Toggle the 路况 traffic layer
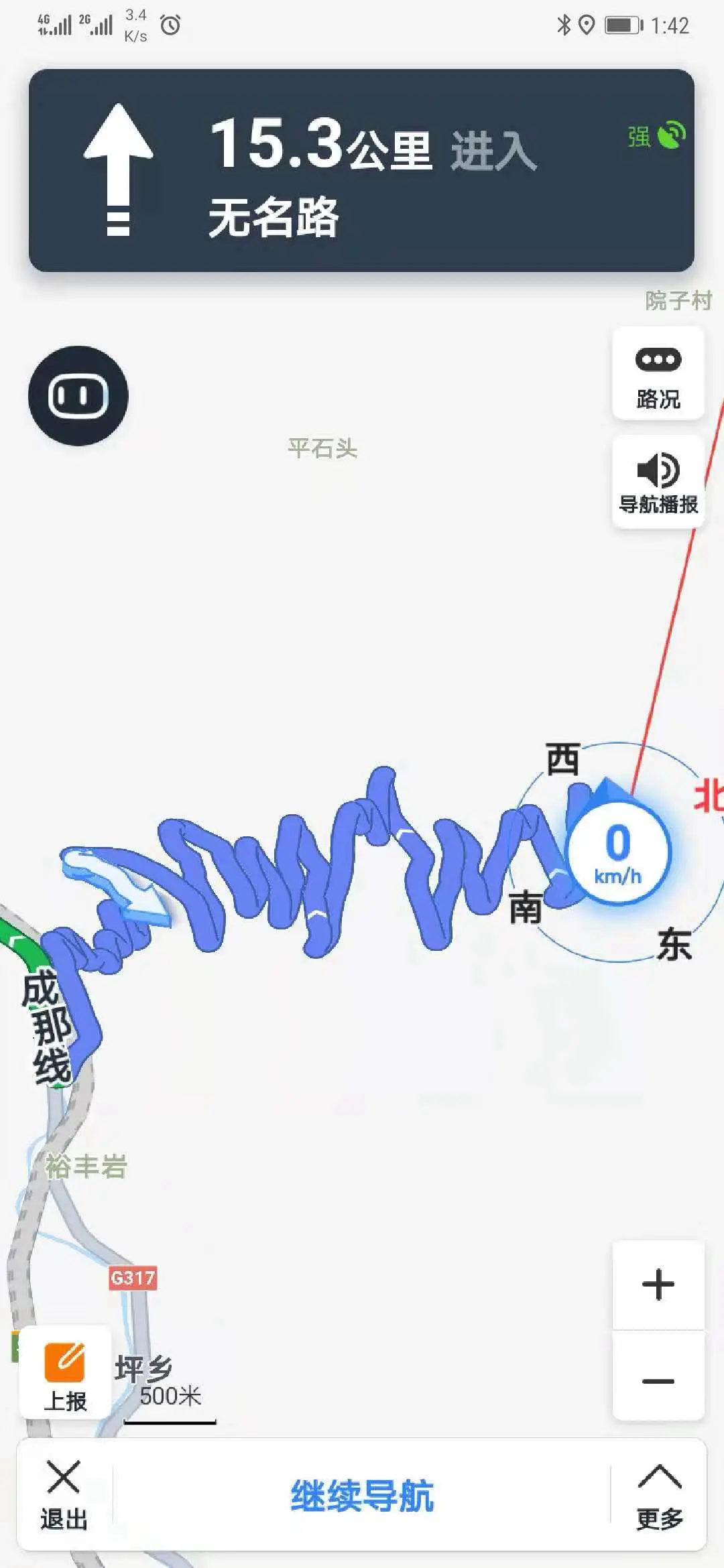The image size is (724, 1568). (658, 374)
